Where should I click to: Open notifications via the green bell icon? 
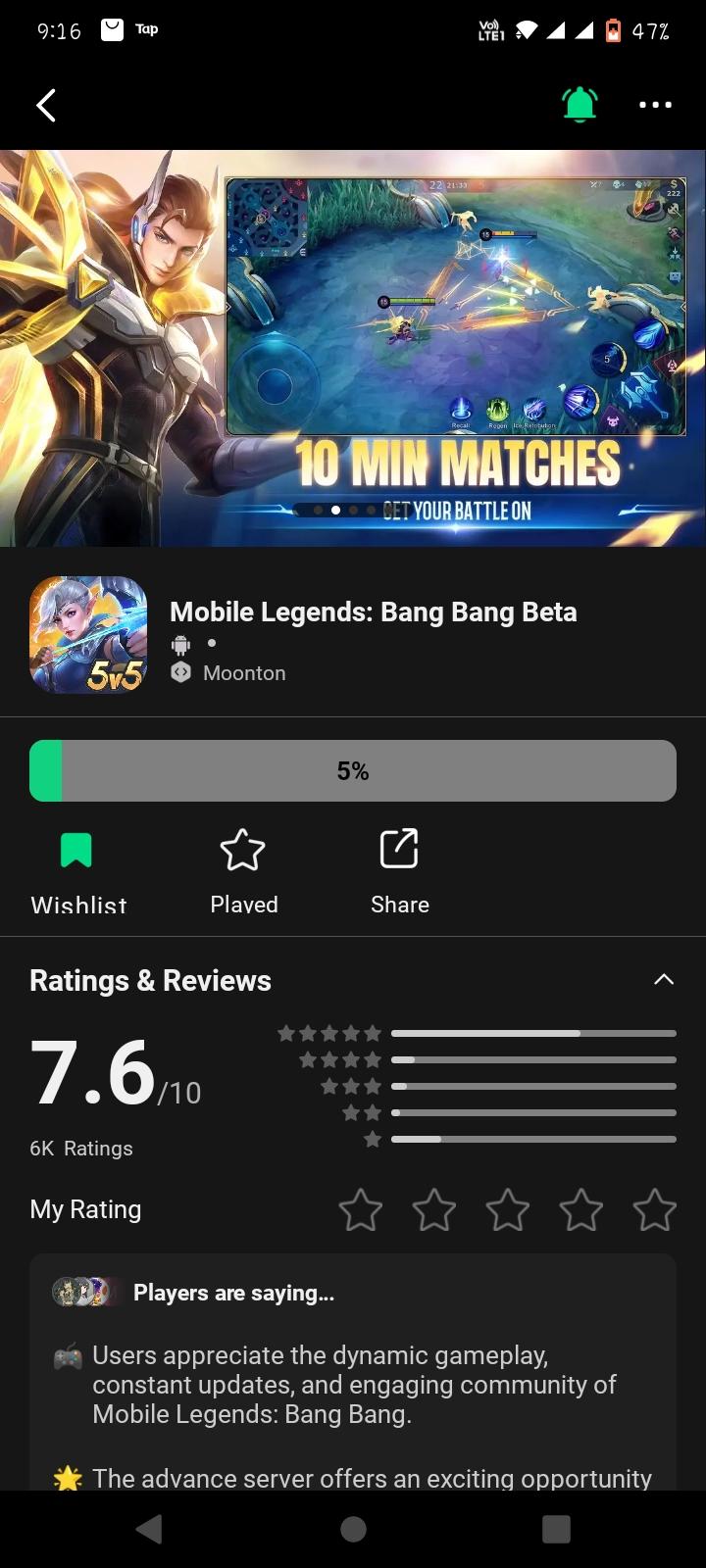579,104
